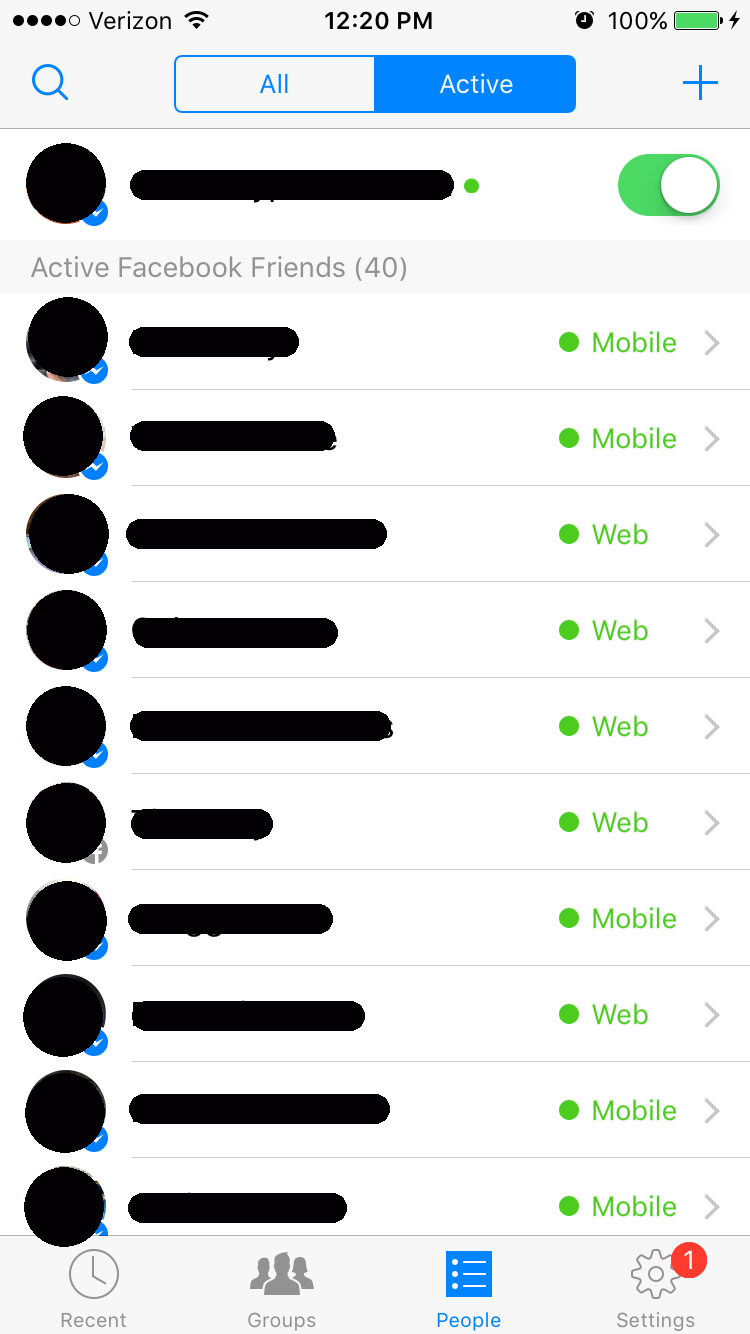Turn off your active status switch
This screenshot has width=750, height=1334.
[x=669, y=185]
